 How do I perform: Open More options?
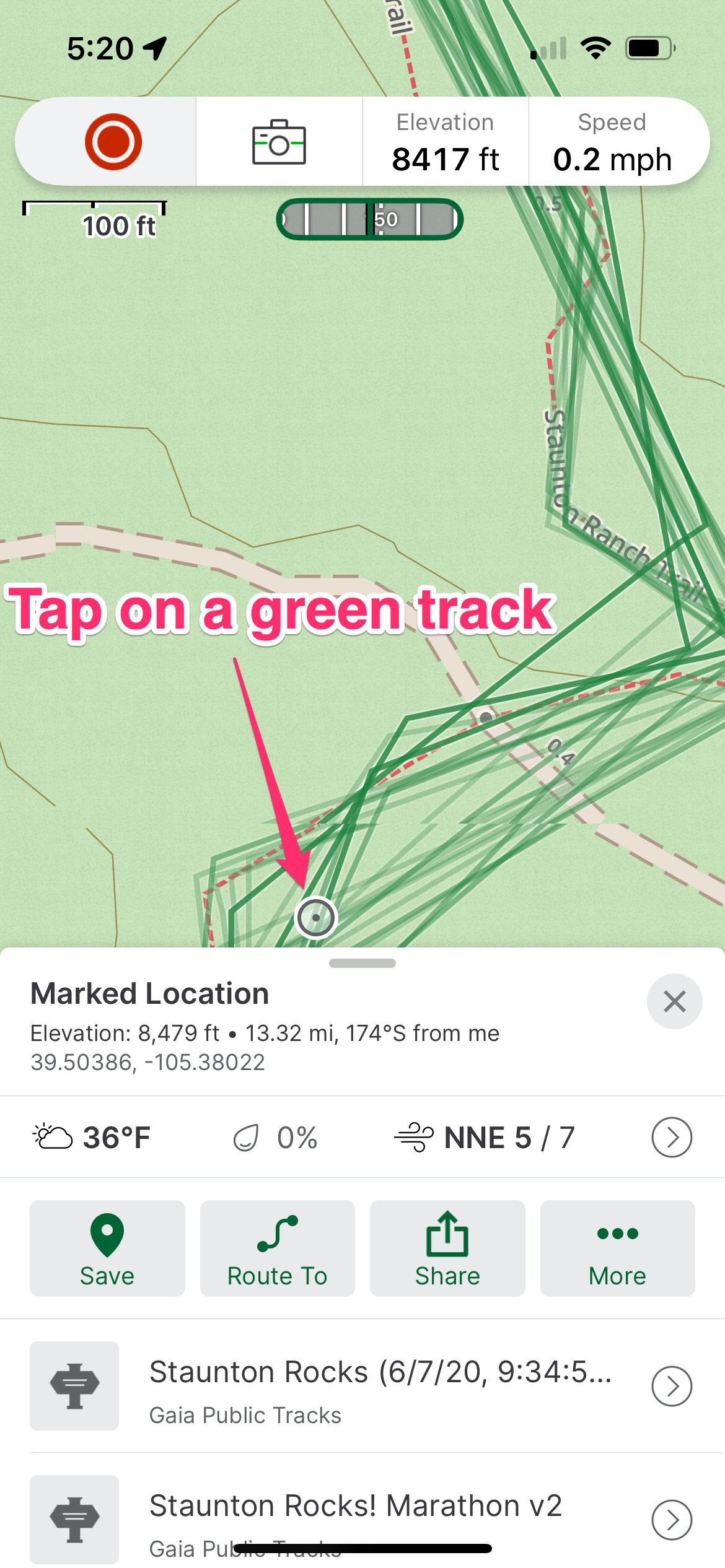[x=617, y=1248]
